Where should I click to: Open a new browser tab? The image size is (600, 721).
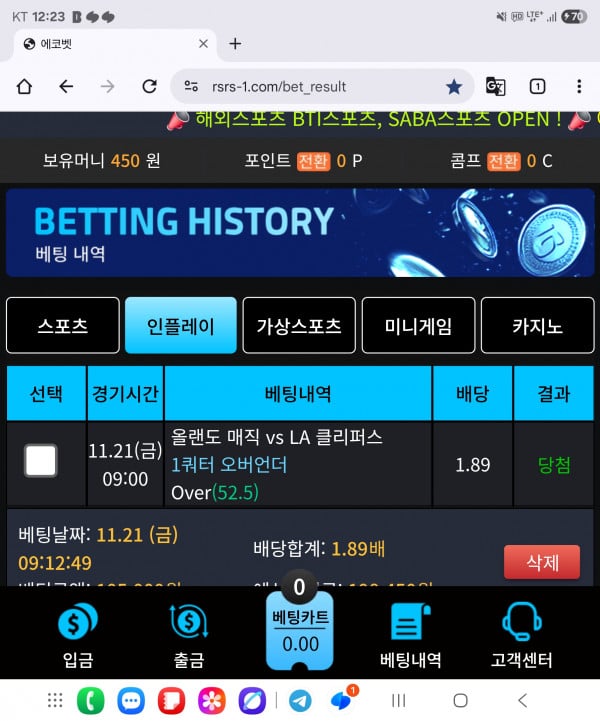click(236, 44)
